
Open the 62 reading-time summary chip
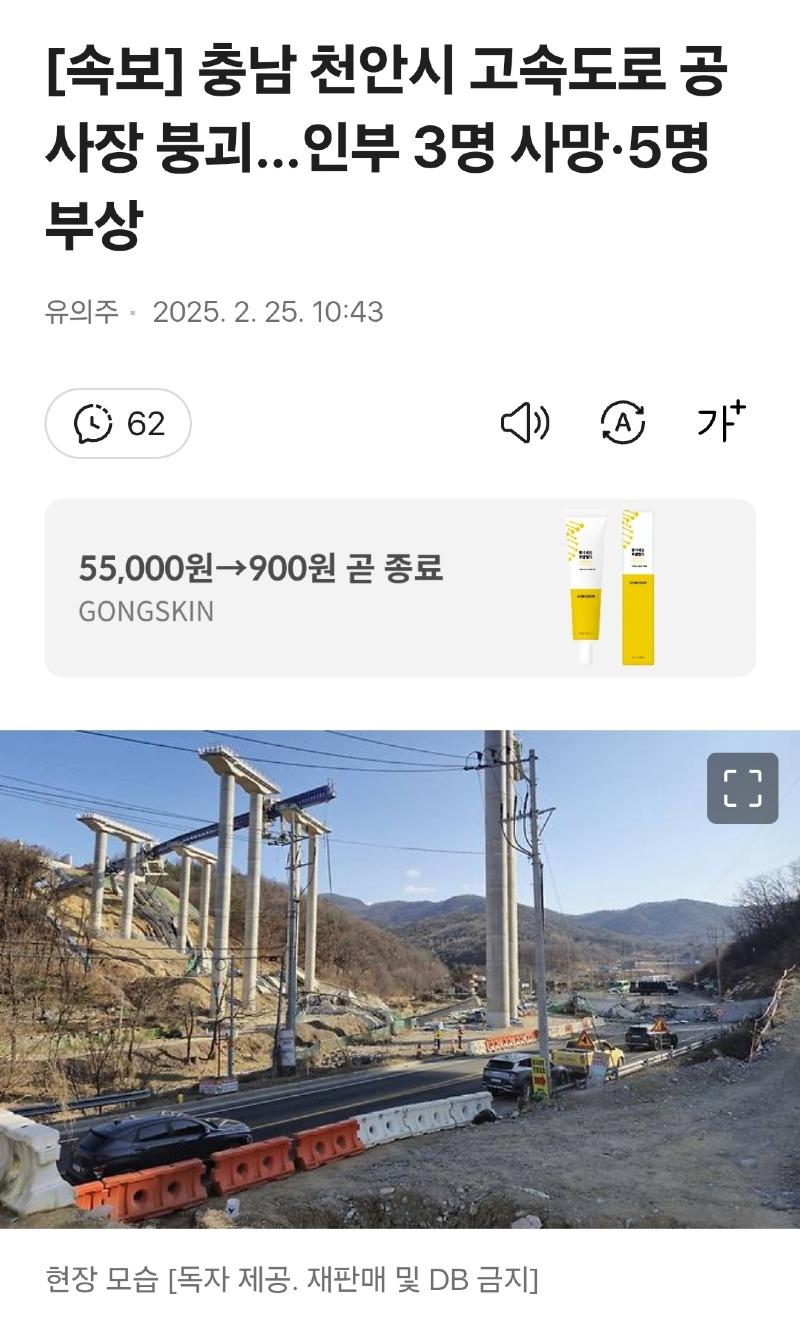(x=118, y=424)
